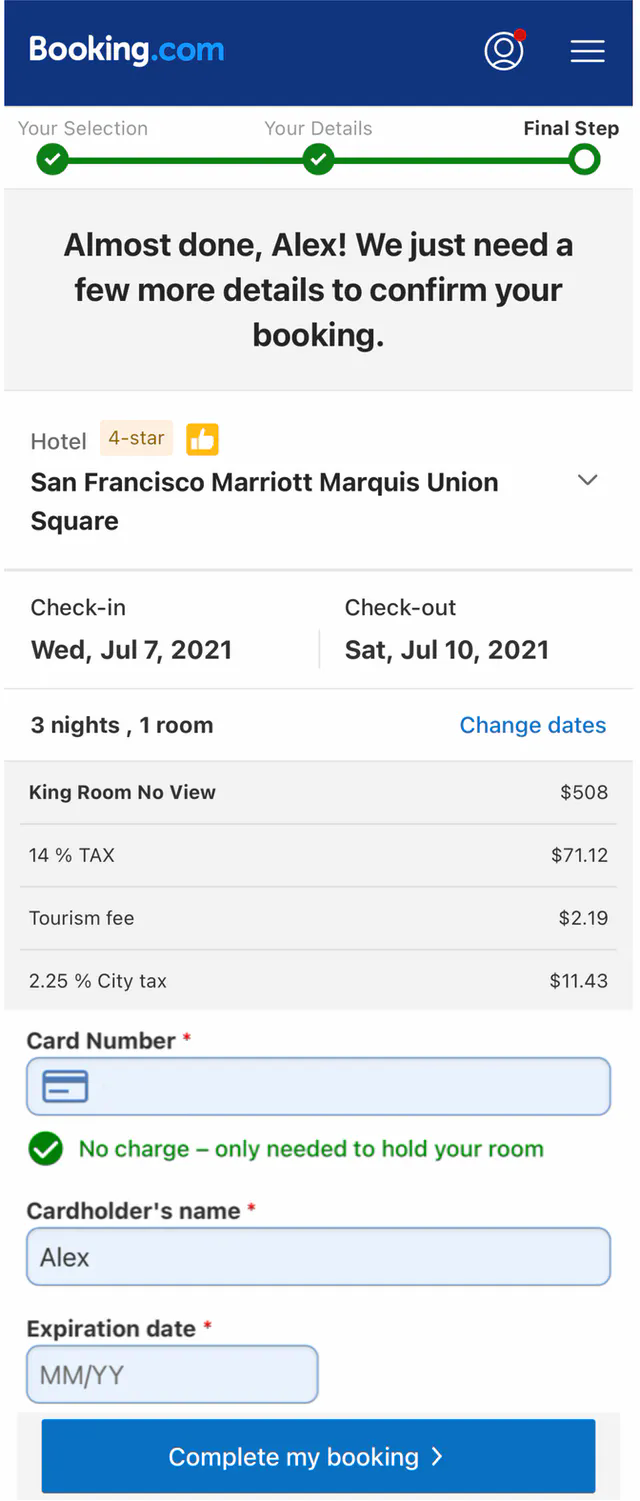Open the hamburger menu
This screenshot has height=1501, width=640.
587,51
